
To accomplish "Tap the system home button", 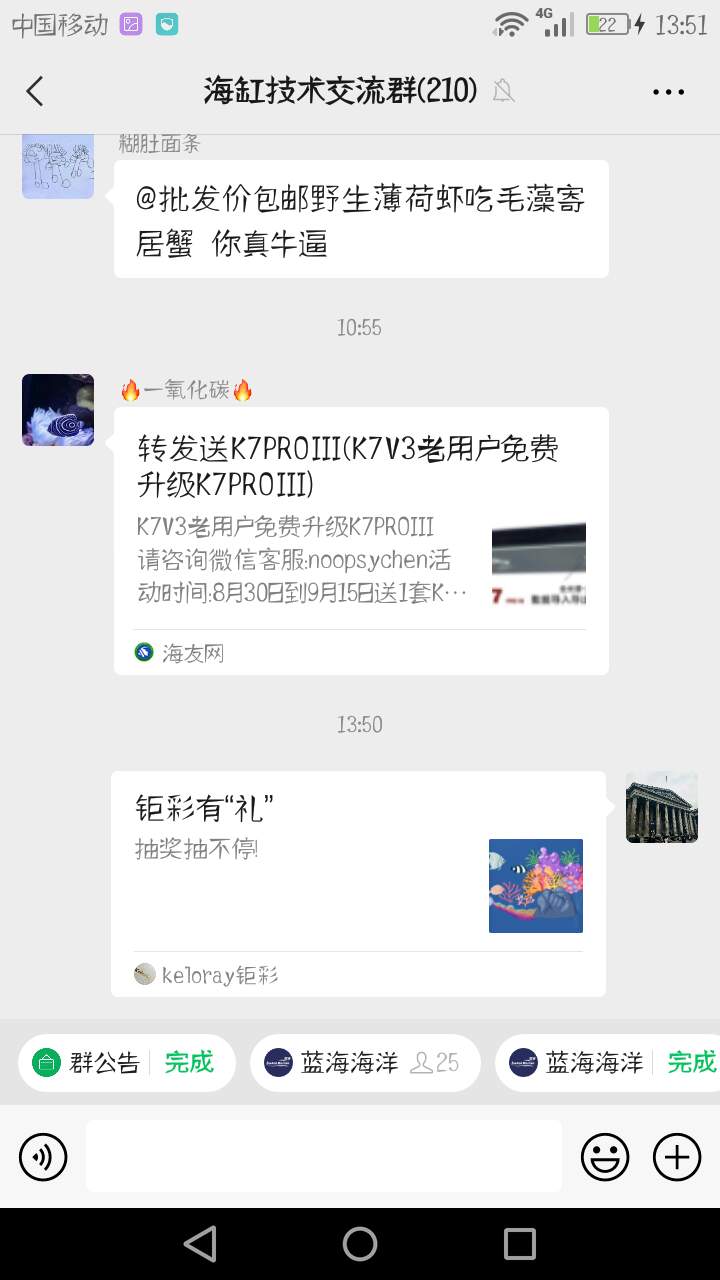I will point(360,1244).
